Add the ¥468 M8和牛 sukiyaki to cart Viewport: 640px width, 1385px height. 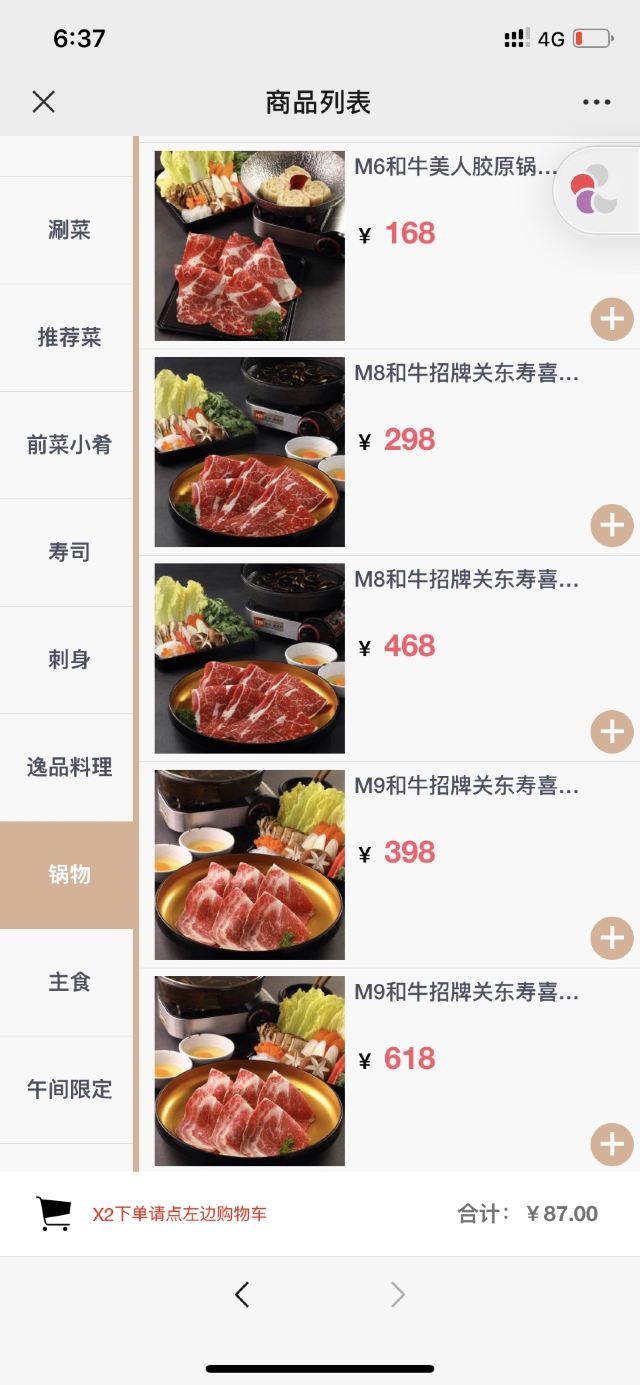[612, 732]
